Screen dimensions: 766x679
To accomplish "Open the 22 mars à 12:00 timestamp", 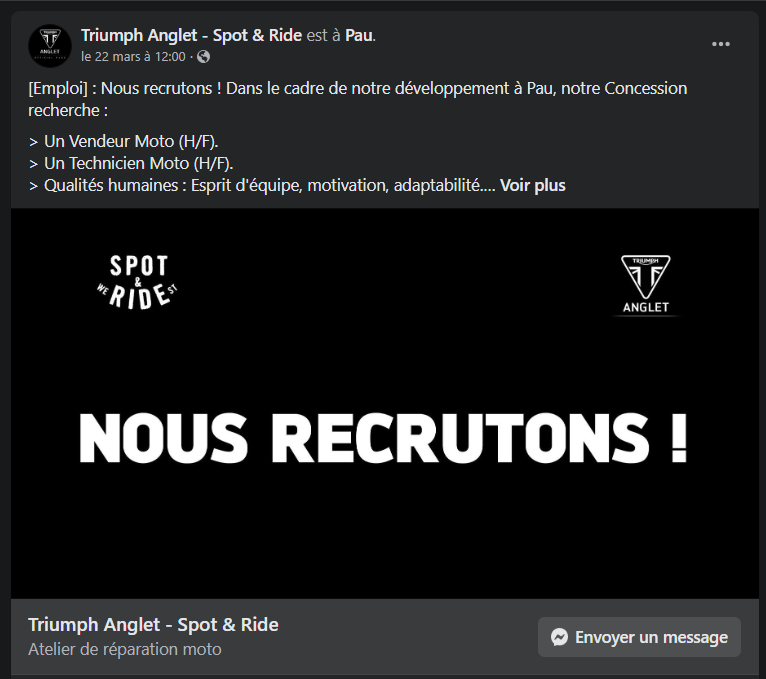I will point(133,56).
